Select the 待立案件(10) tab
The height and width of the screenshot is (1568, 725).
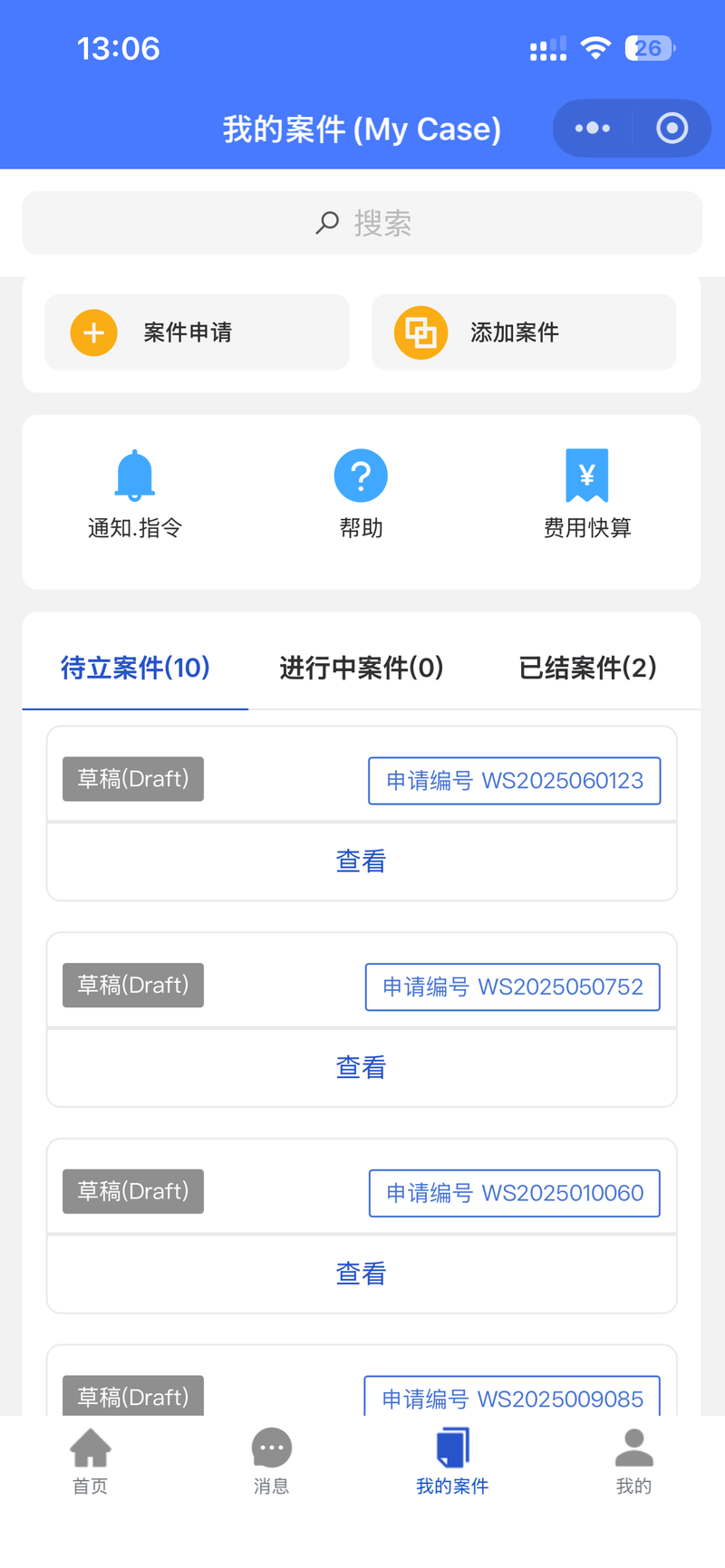click(135, 668)
